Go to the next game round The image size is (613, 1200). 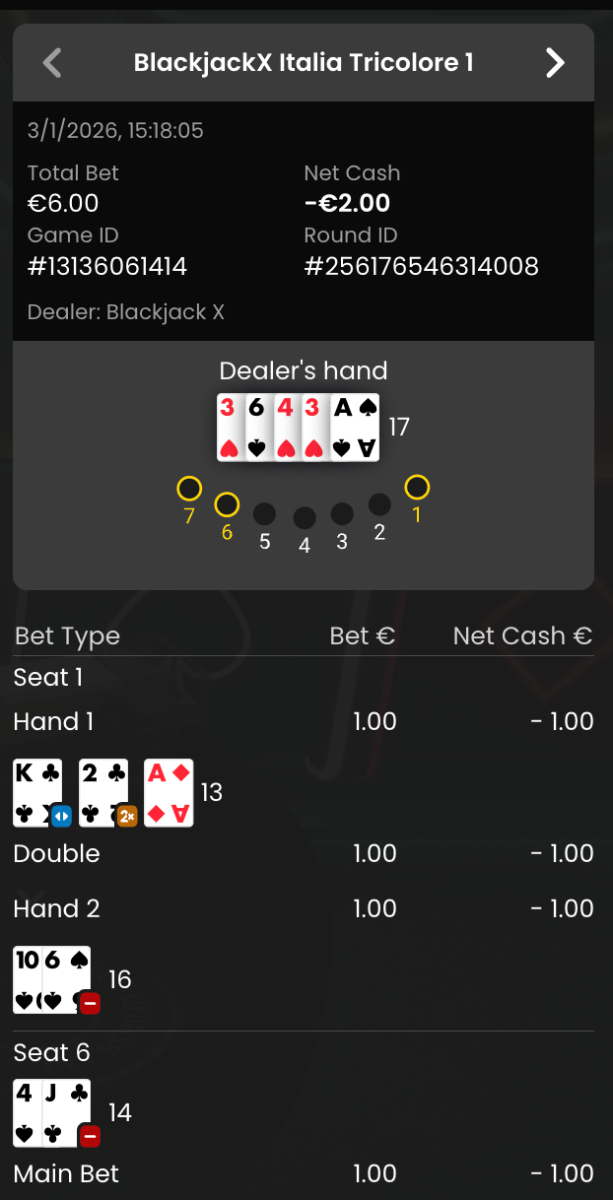click(555, 63)
